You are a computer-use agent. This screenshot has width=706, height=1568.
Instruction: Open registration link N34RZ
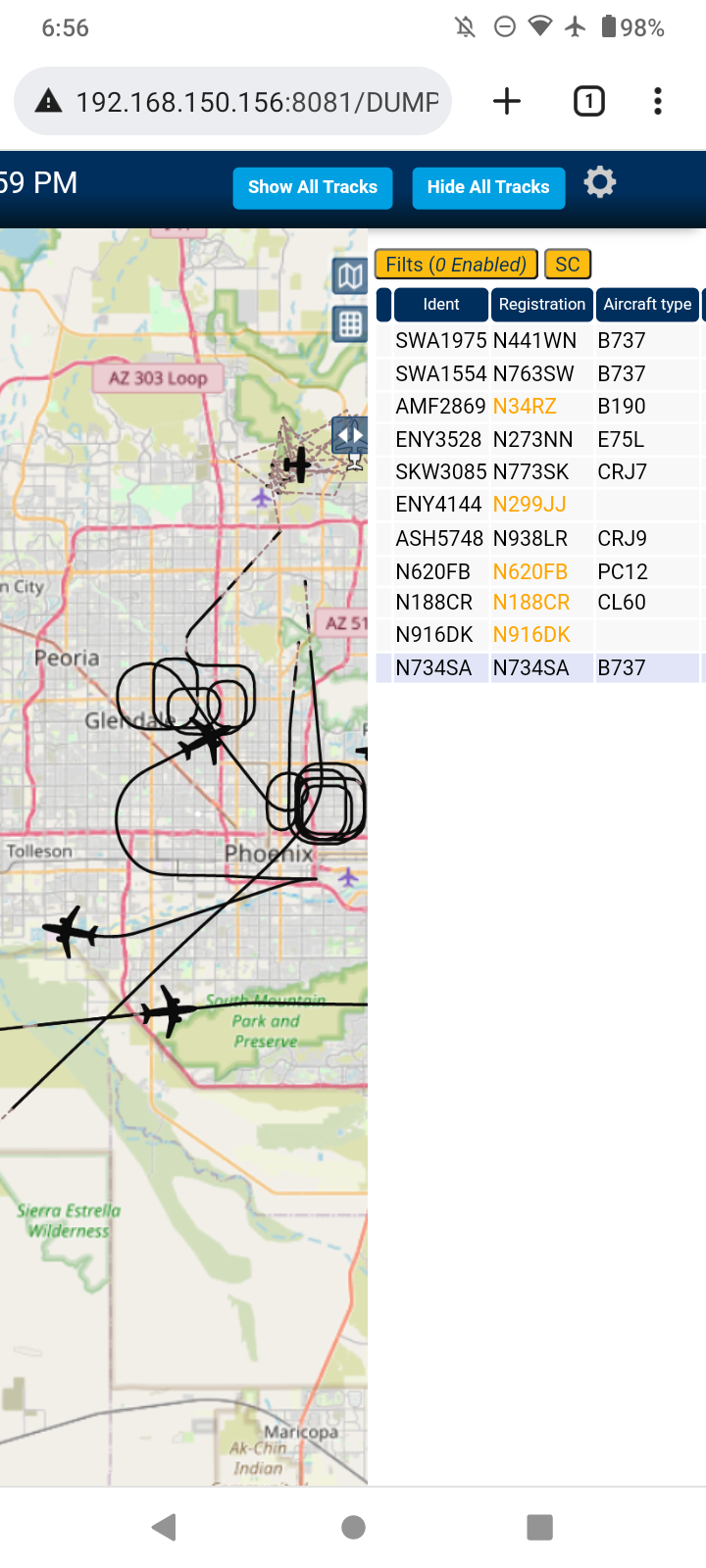pos(525,407)
